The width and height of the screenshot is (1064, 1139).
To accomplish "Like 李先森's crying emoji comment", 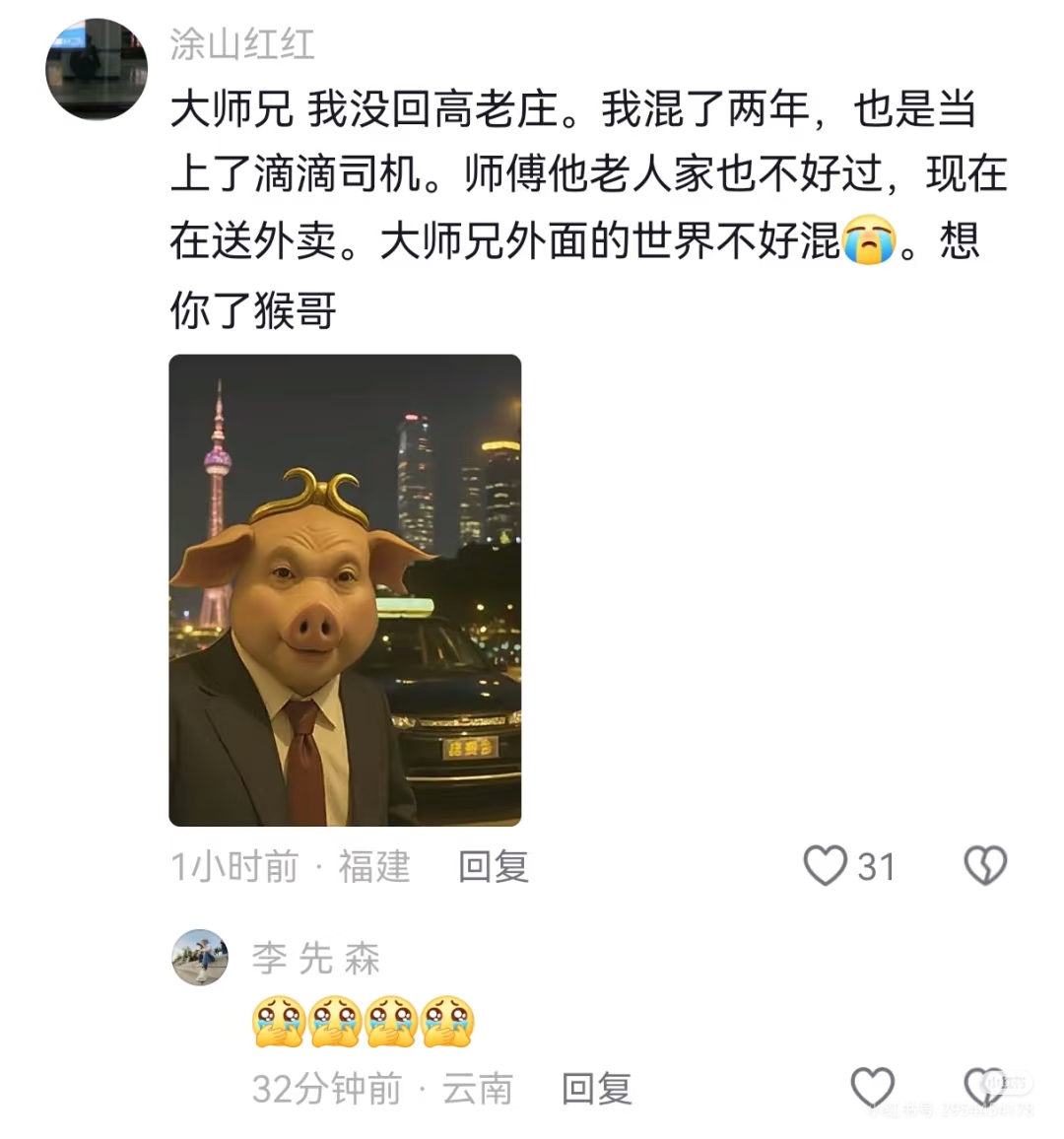I will pos(872,1088).
